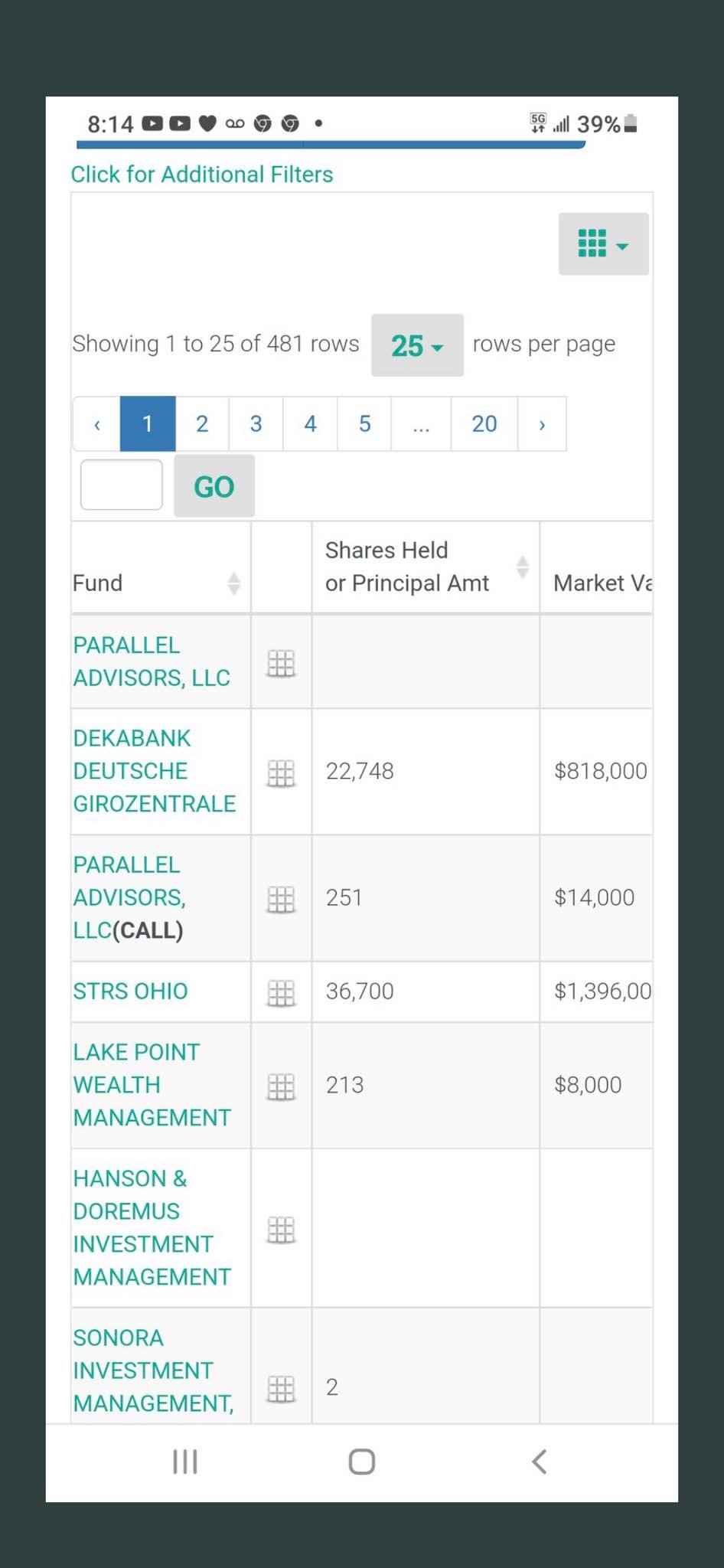Screen dimensions: 724x1568
Task: Go to previous page arrow
Action: (97, 424)
